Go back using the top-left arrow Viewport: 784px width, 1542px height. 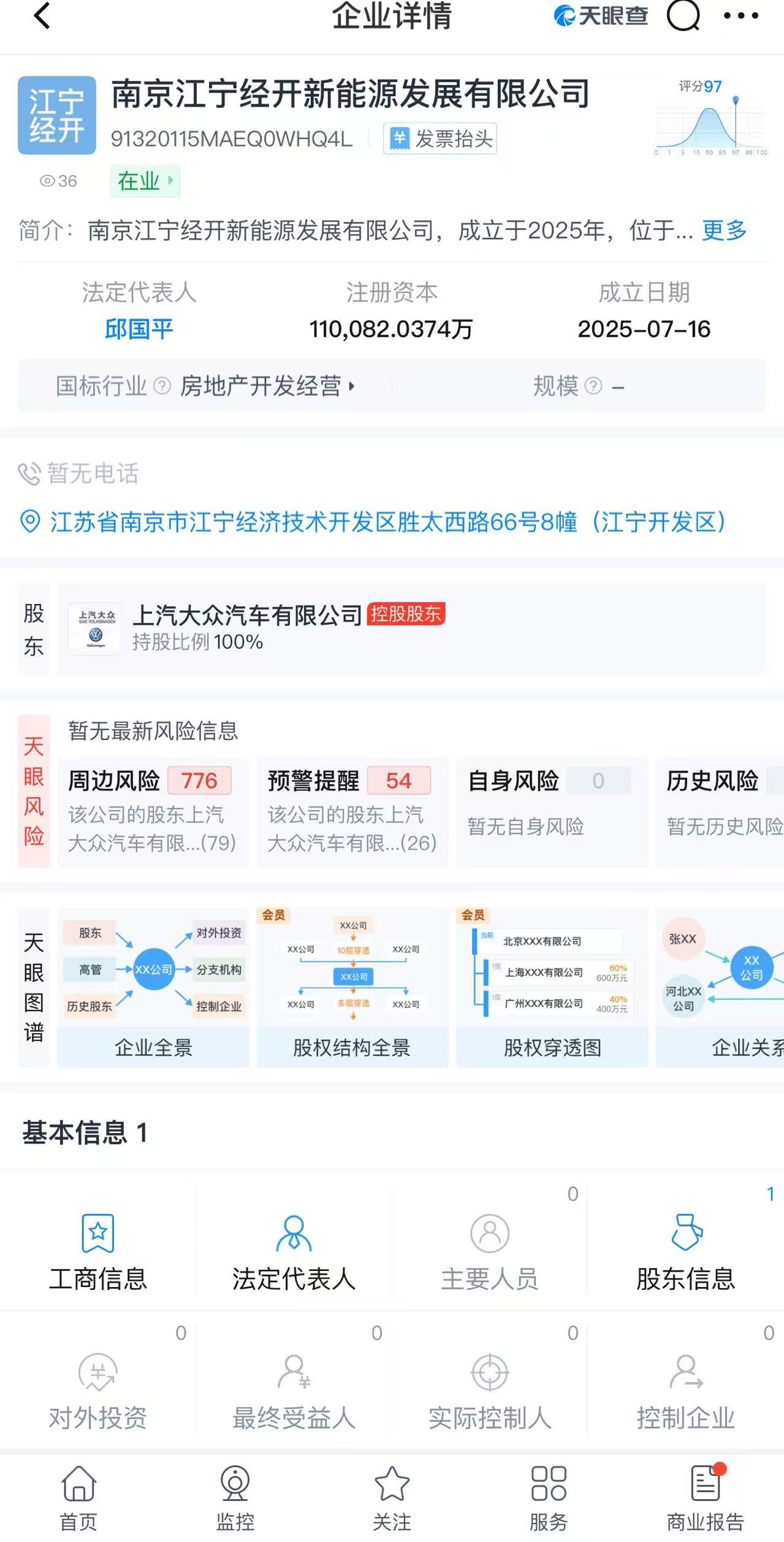click(42, 16)
